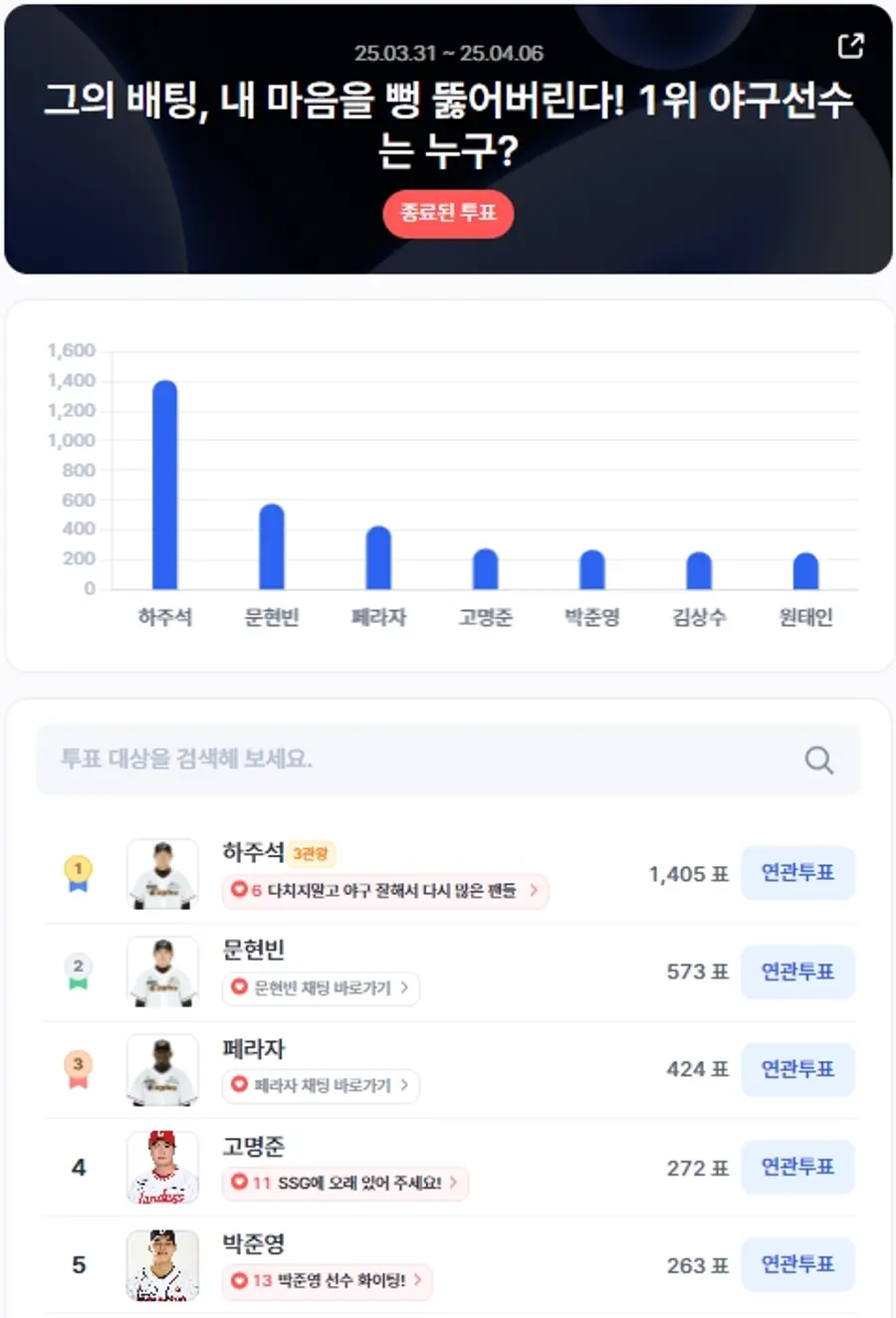Open 연관투표 for 박준영

point(797,1264)
